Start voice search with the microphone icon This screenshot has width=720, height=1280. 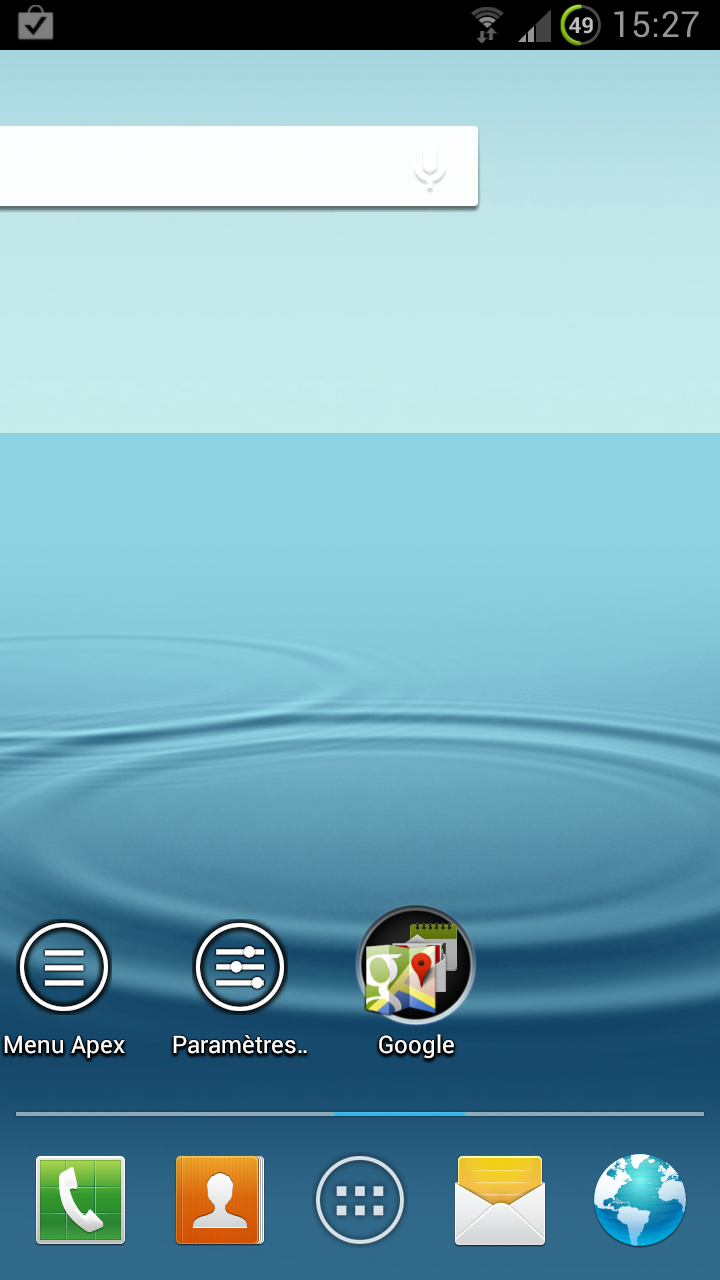(x=430, y=168)
